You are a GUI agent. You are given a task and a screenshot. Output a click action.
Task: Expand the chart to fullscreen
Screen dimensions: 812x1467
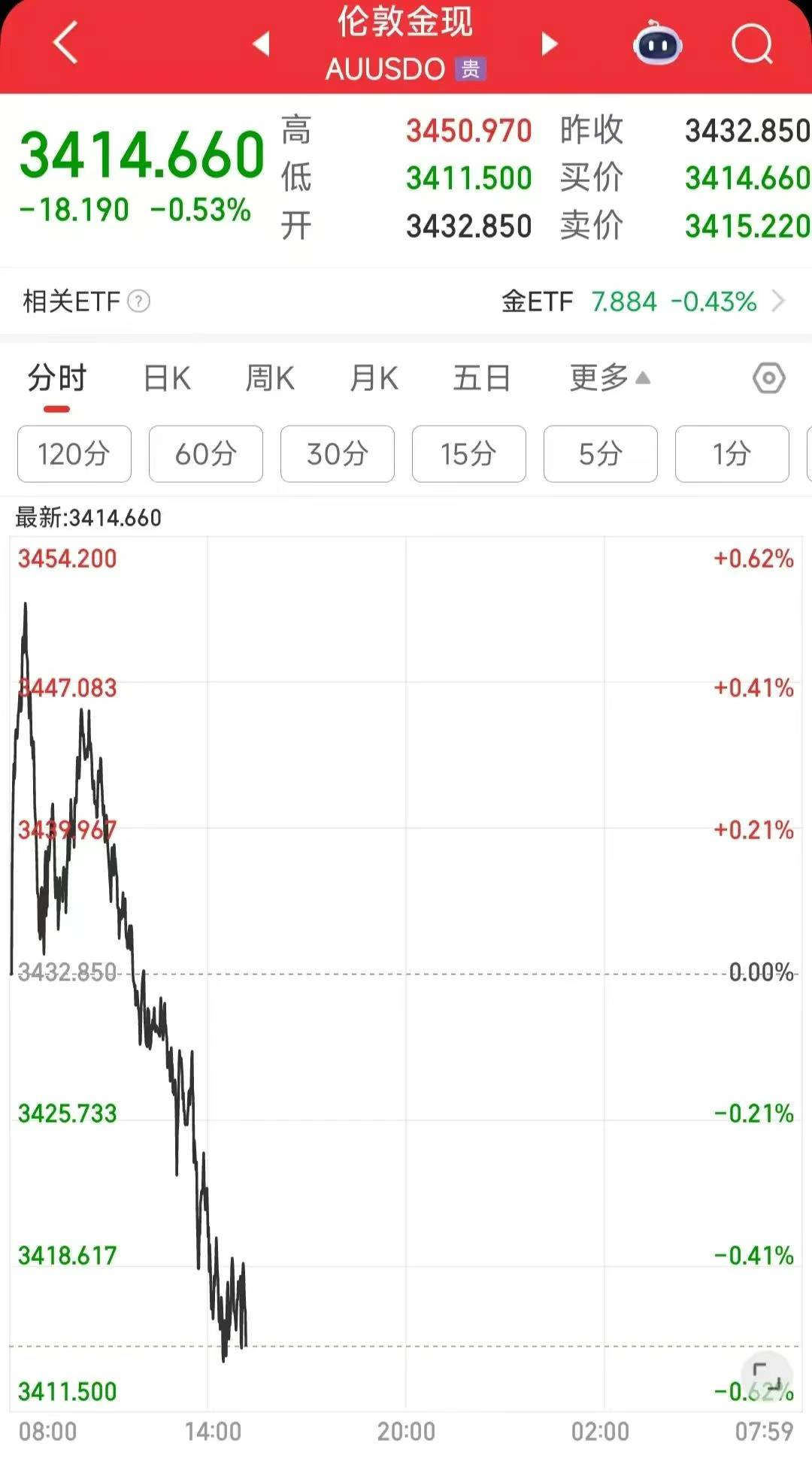coord(767,1375)
